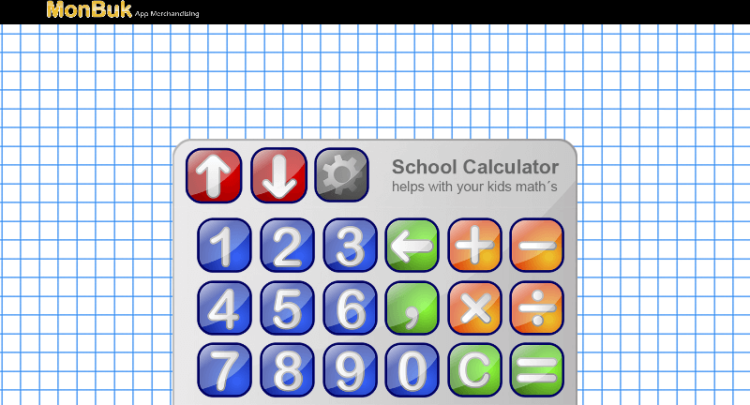
Task: Clear the calculation with C key
Action: click(x=475, y=370)
